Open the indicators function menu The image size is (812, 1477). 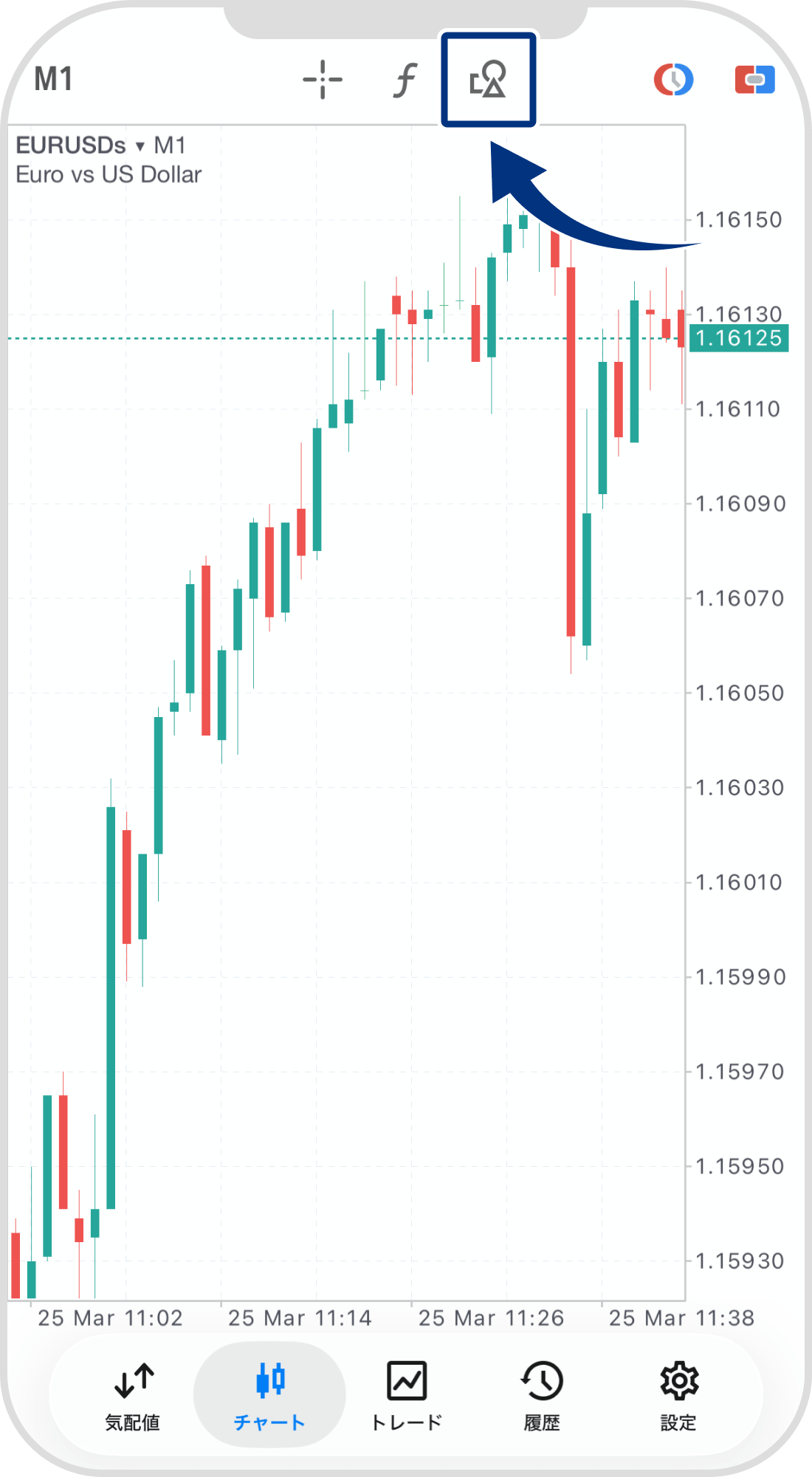[x=405, y=80]
